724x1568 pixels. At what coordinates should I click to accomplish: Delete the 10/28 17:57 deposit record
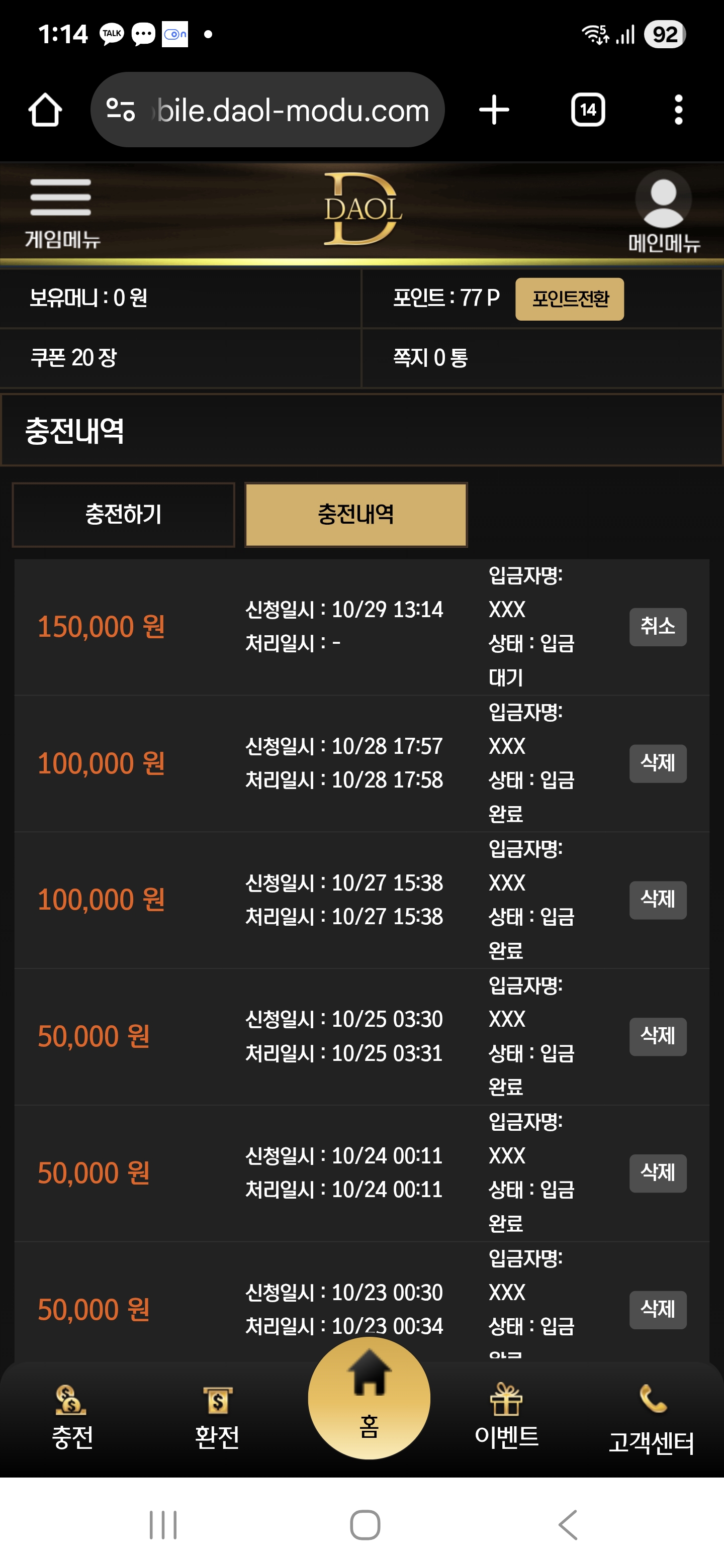click(x=657, y=763)
